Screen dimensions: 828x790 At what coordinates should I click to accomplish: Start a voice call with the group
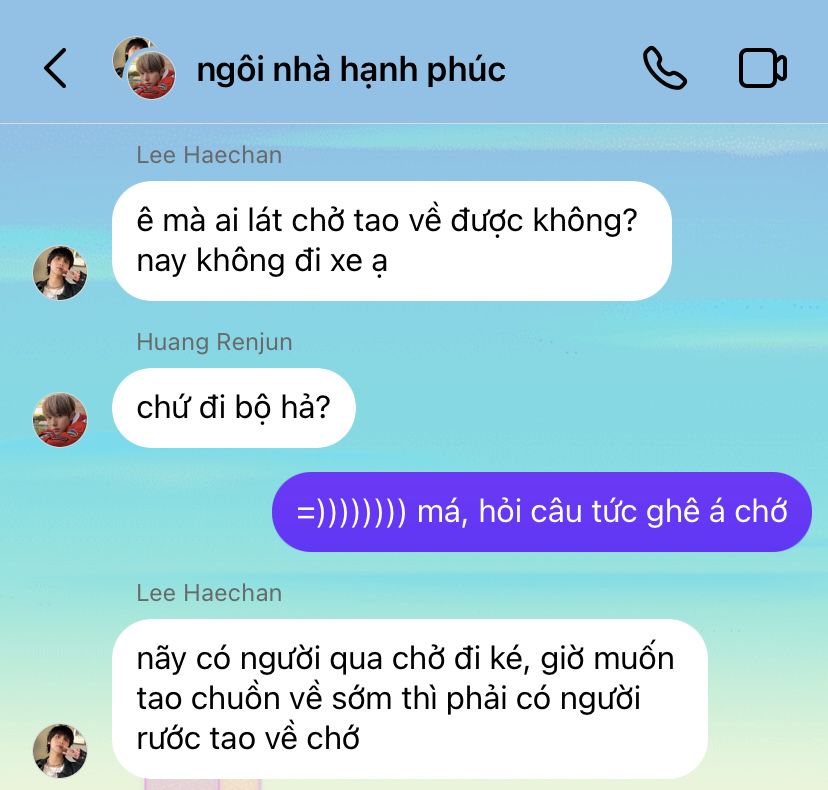pos(664,69)
